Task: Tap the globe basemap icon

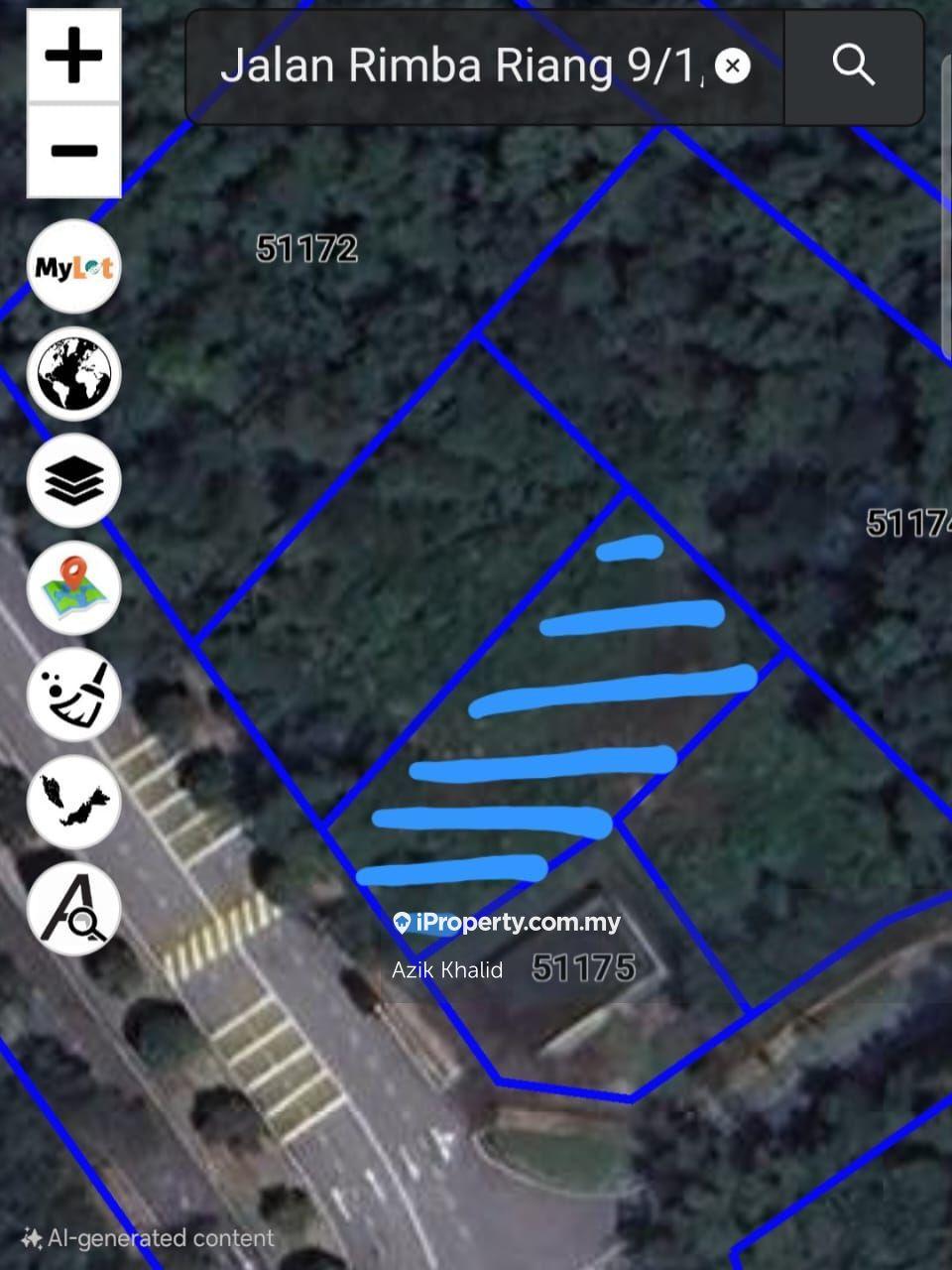Action: pos(74,374)
